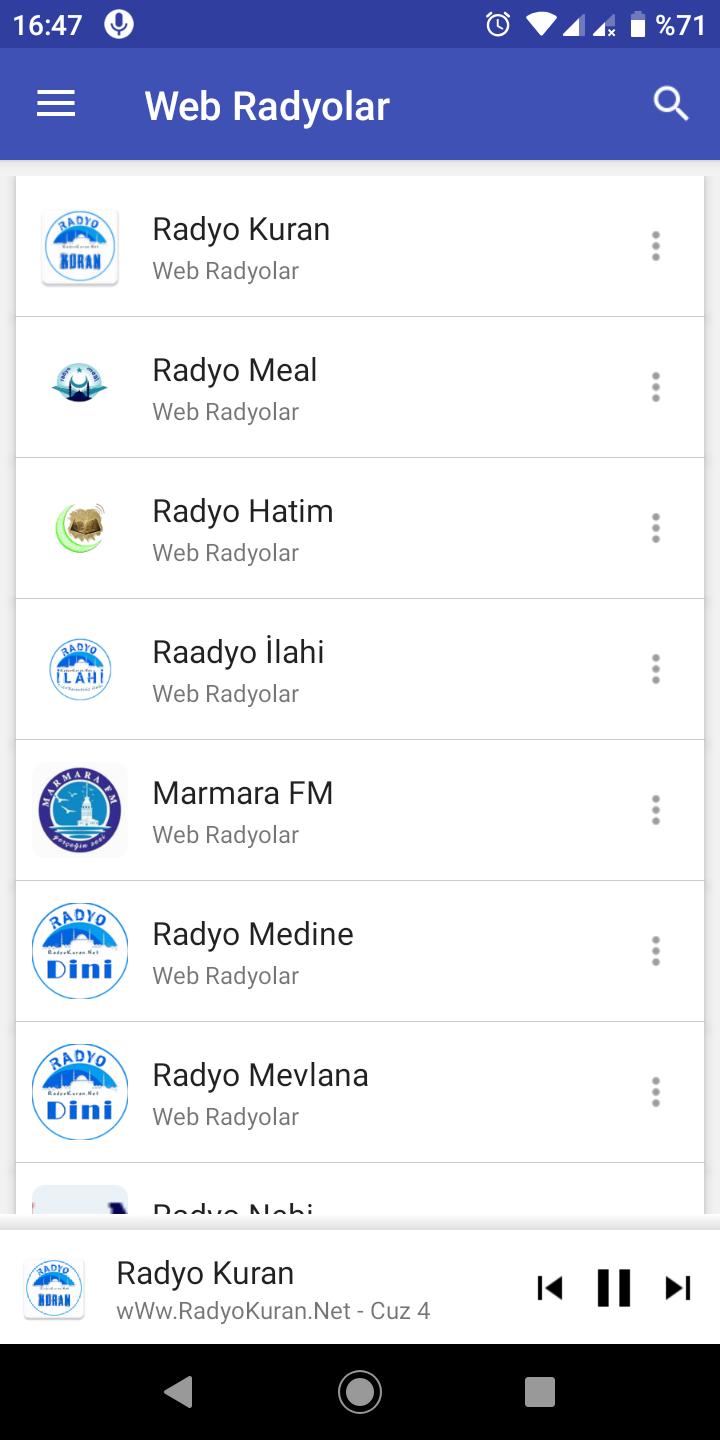This screenshot has width=720, height=1440.
Task: Open more options for Radyo Mevlana
Action: tap(656, 1092)
